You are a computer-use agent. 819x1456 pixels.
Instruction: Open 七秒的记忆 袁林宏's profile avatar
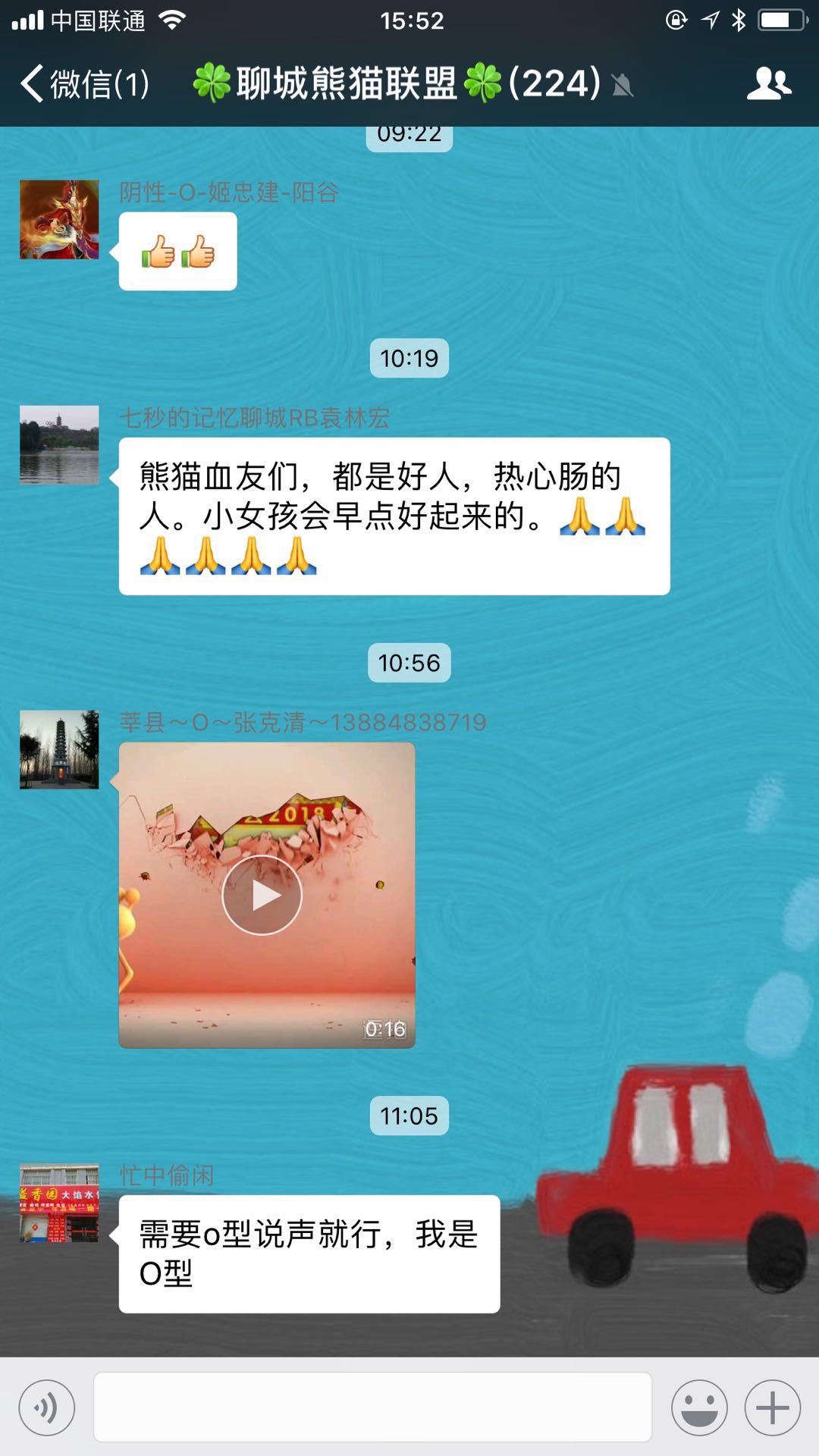(x=59, y=444)
